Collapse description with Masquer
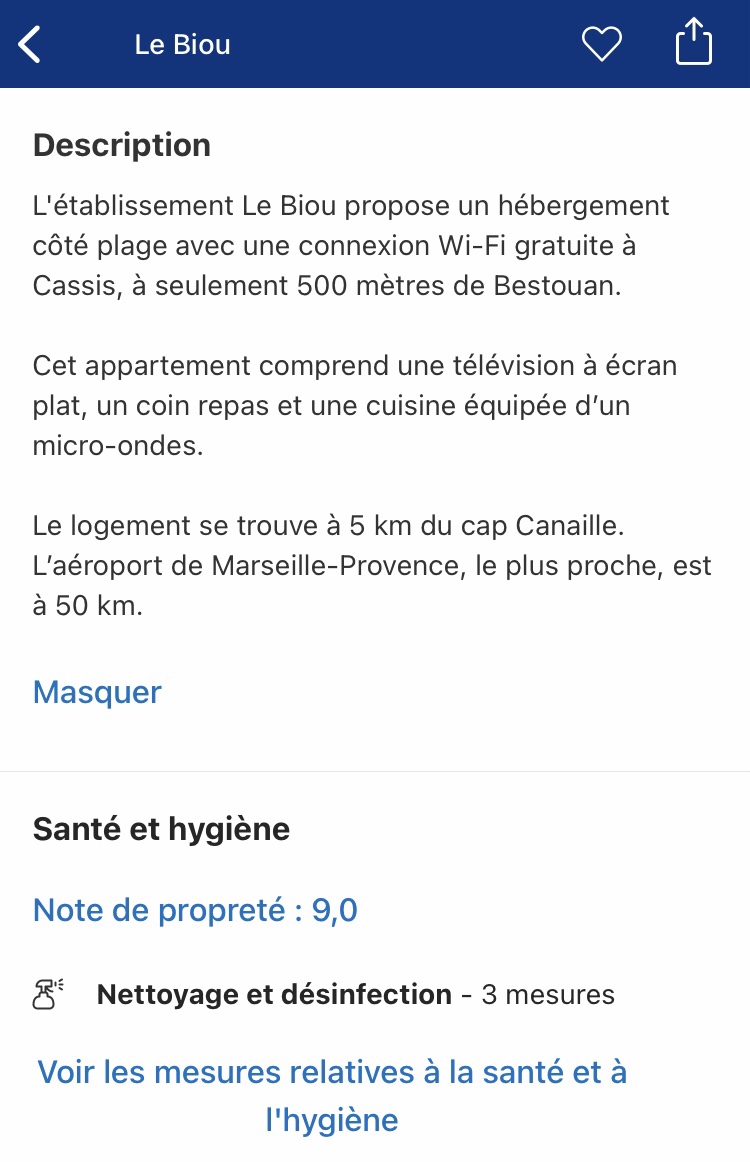 pyautogui.click(x=97, y=692)
